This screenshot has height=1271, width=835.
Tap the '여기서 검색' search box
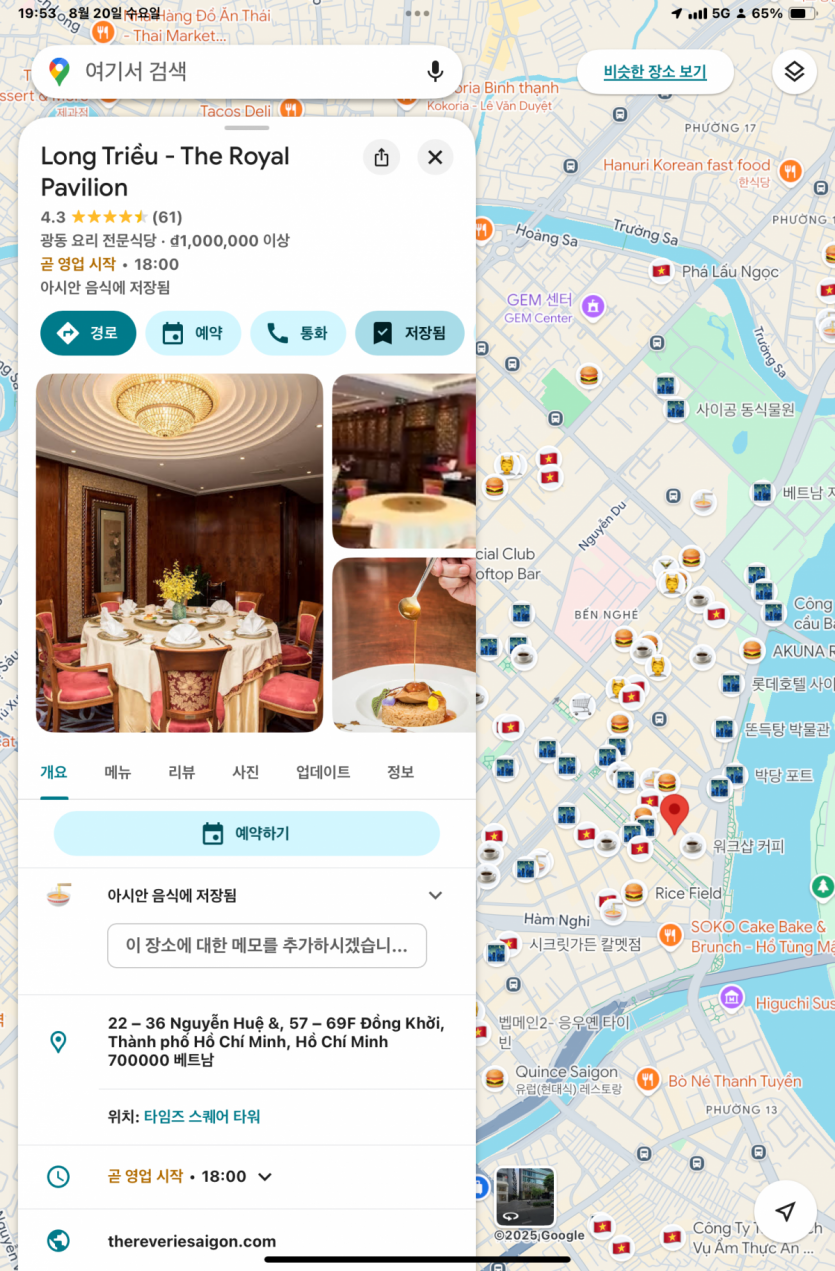(230, 72)
